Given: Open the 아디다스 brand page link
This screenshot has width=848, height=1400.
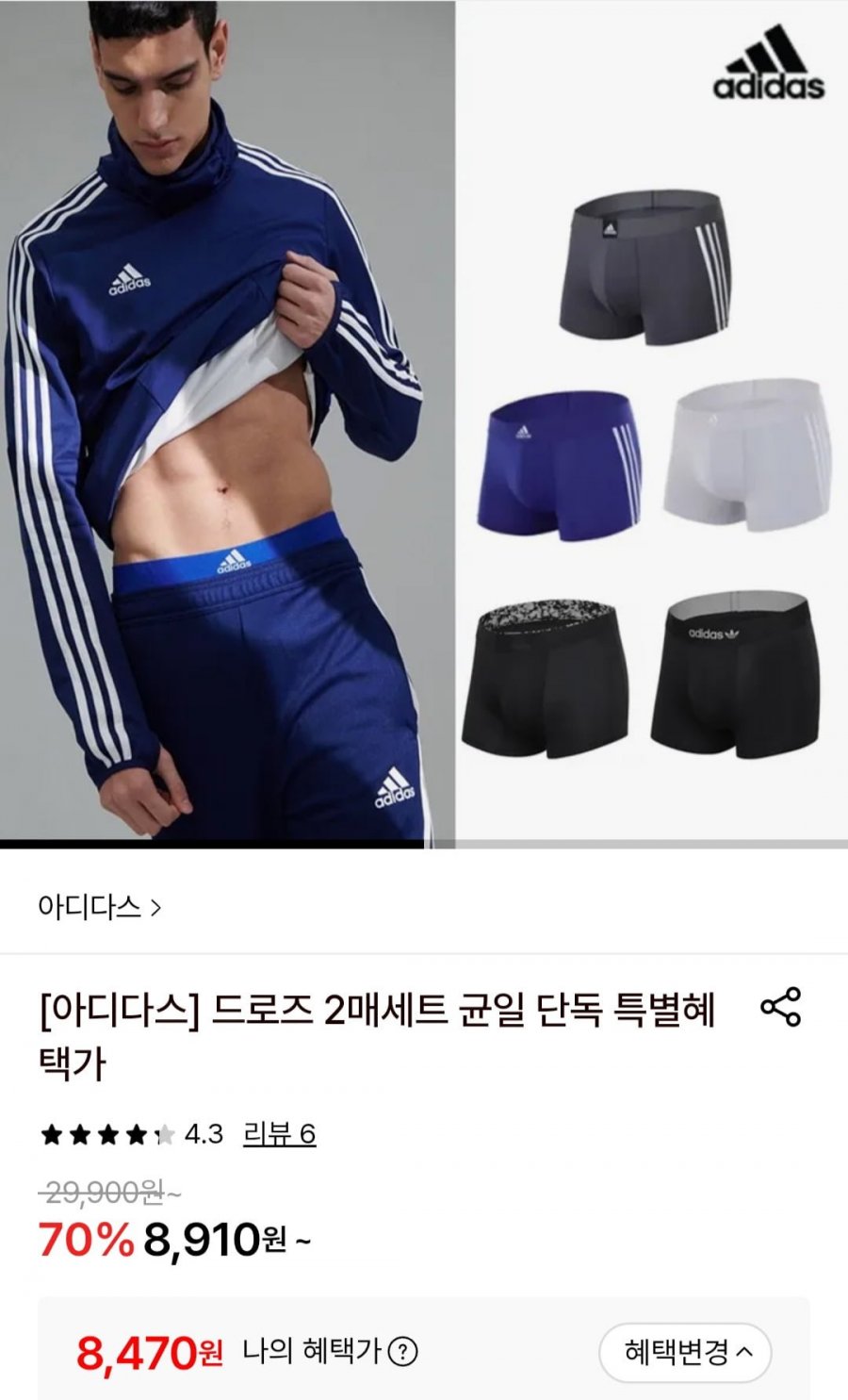Looking at the screenshot, I should (90, 905).
